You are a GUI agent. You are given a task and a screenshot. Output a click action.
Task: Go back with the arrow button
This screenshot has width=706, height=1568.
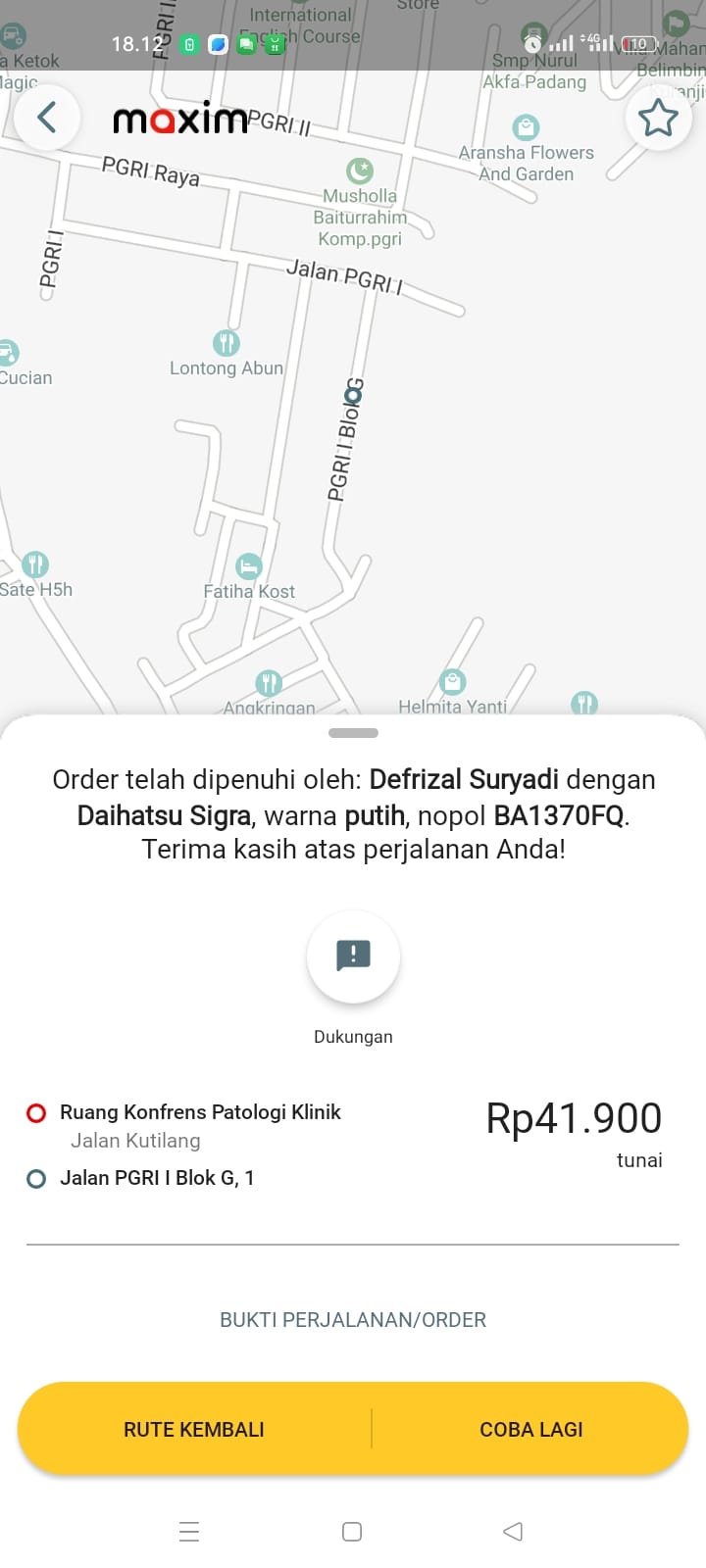46,119
